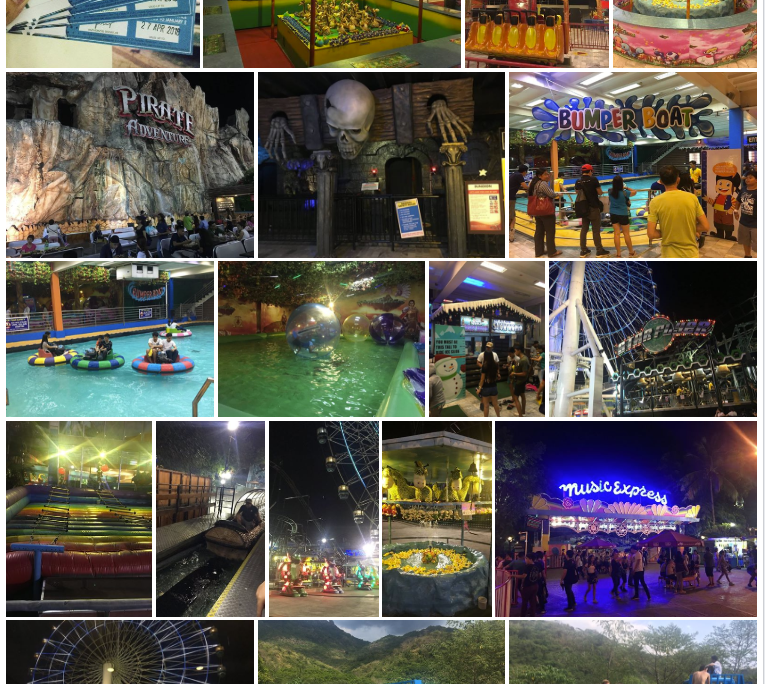Open the night Ferris wheel gondolas photo
The image size is (765, 684).
323,518
